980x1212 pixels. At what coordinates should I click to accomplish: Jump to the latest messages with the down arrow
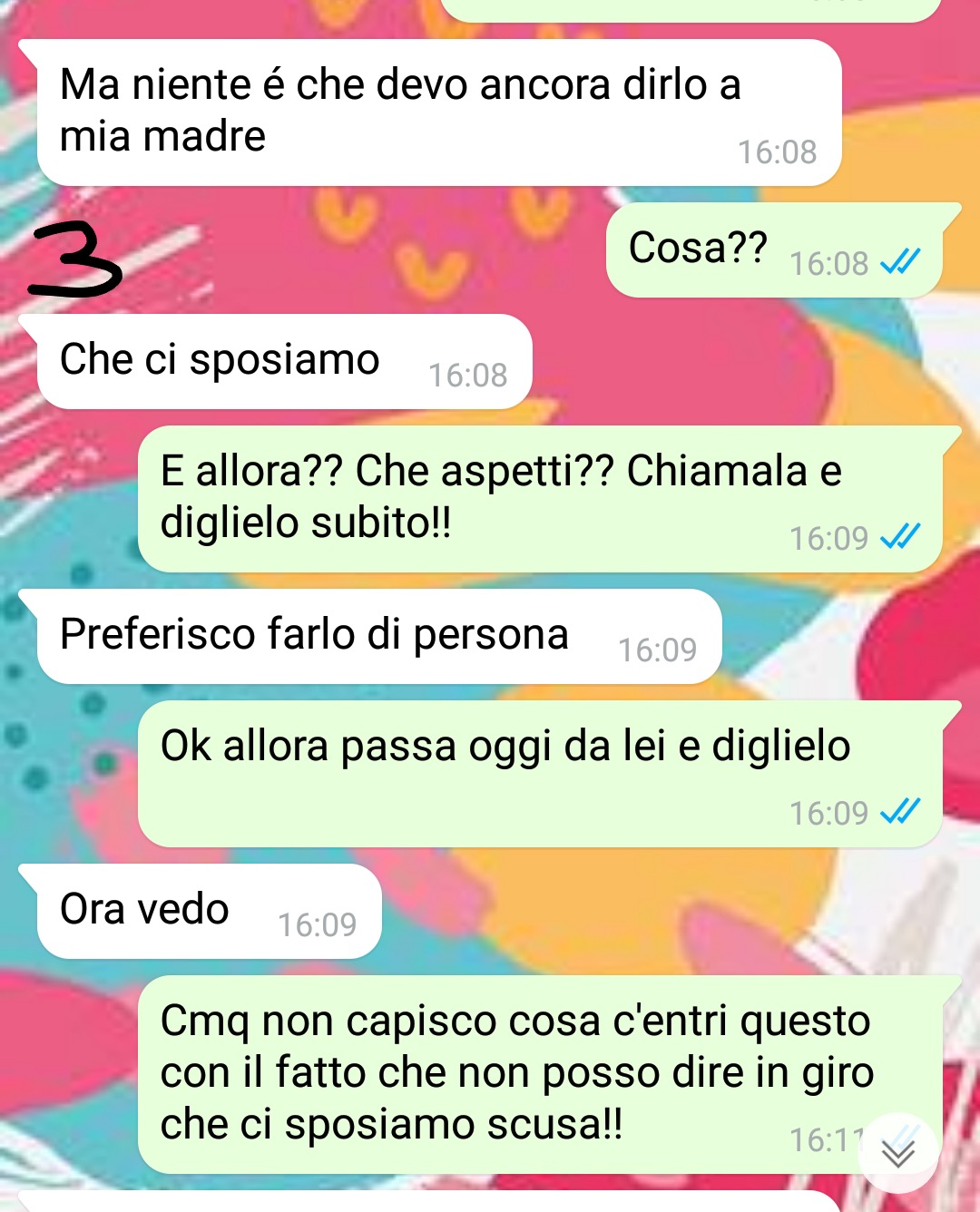click(897, 1152)
